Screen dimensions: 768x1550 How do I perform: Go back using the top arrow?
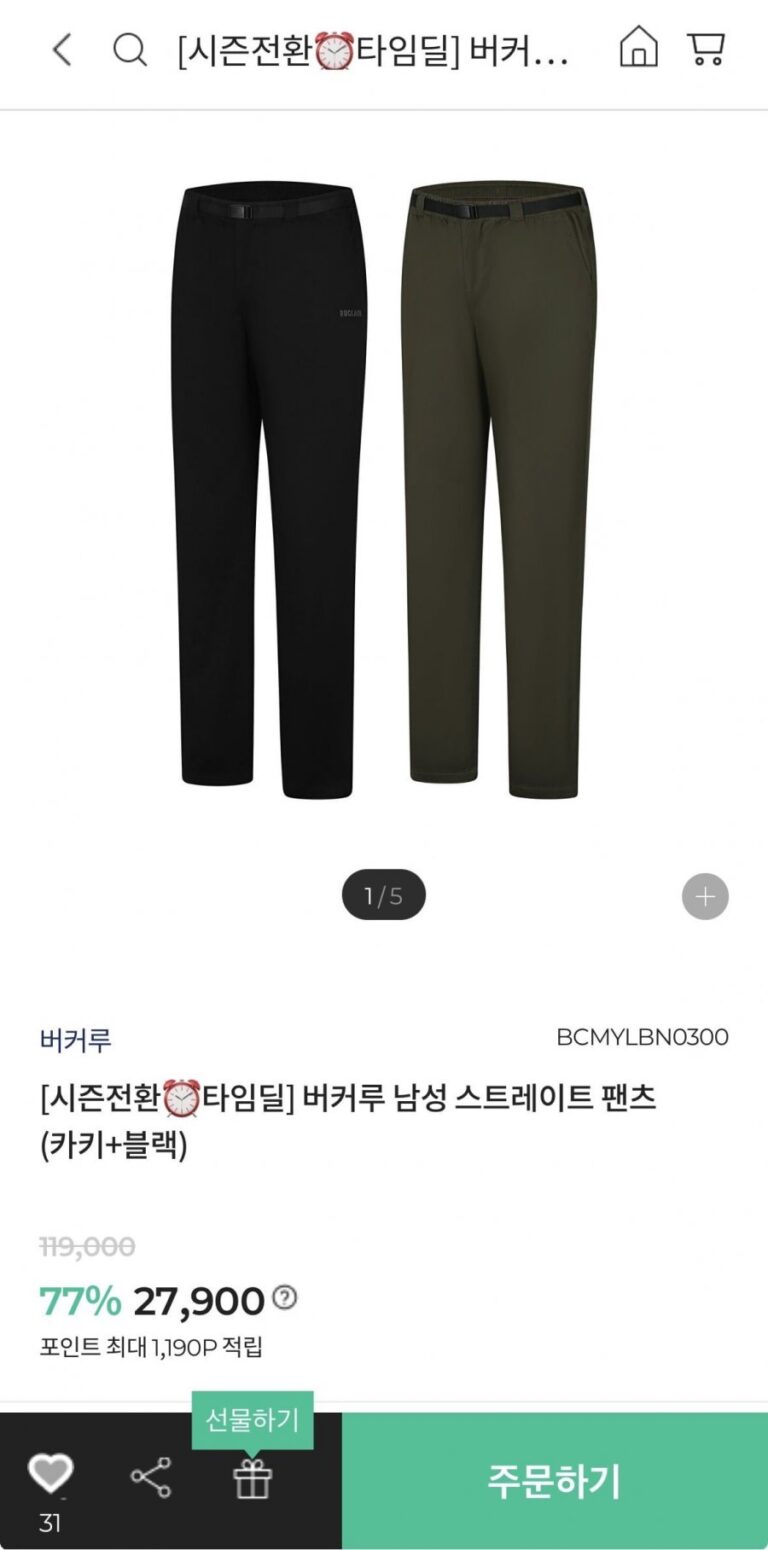point(62,49)
